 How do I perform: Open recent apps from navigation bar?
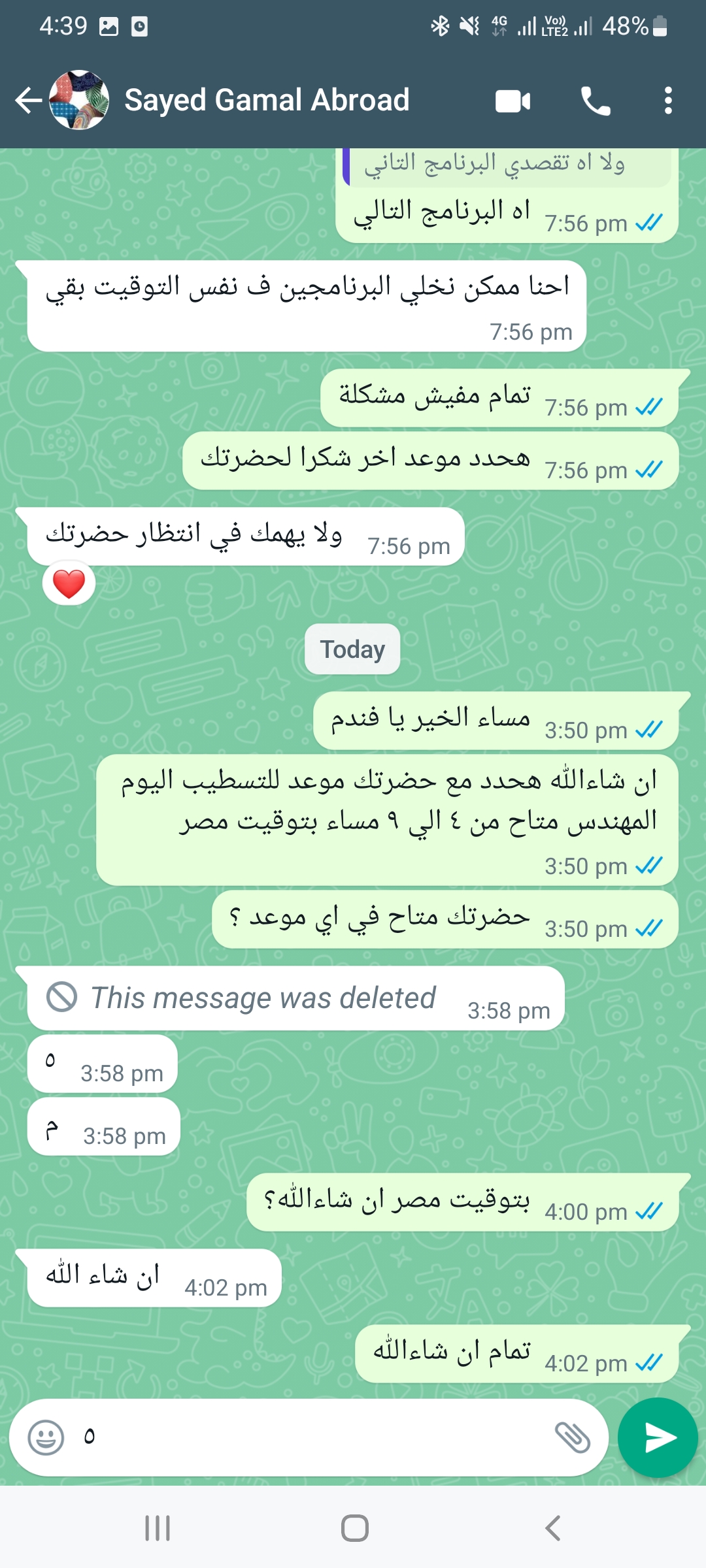(x=158, y=1527)
